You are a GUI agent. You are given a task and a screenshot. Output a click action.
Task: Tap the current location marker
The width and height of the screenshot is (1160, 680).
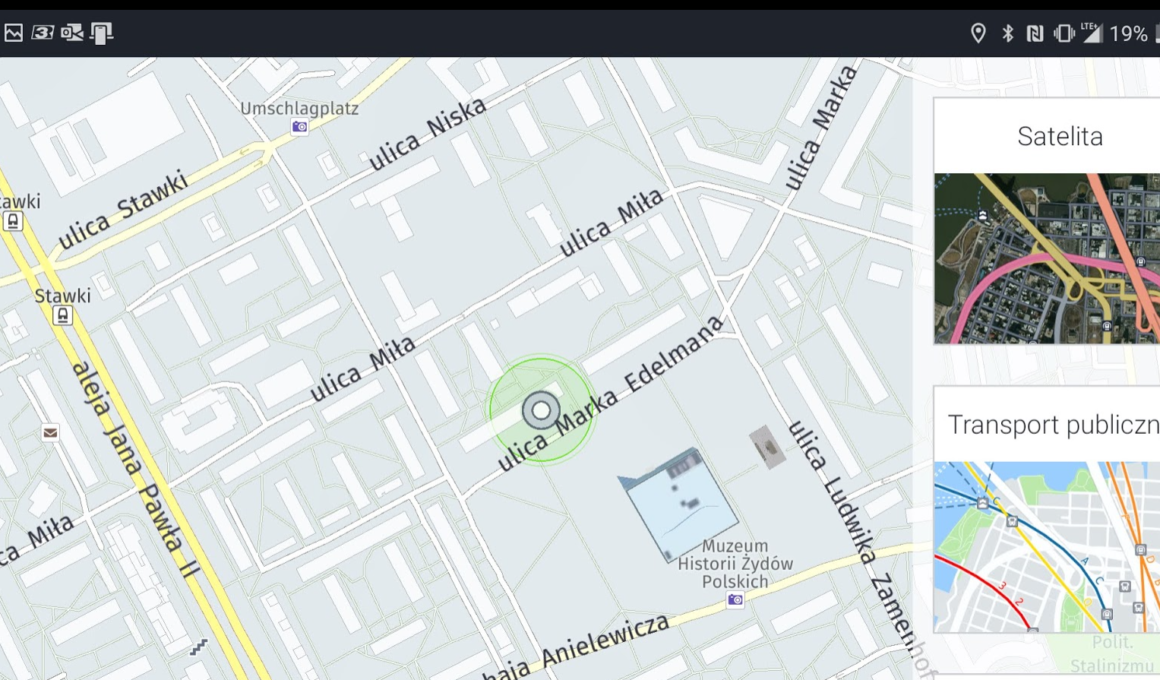pos(541,410)
